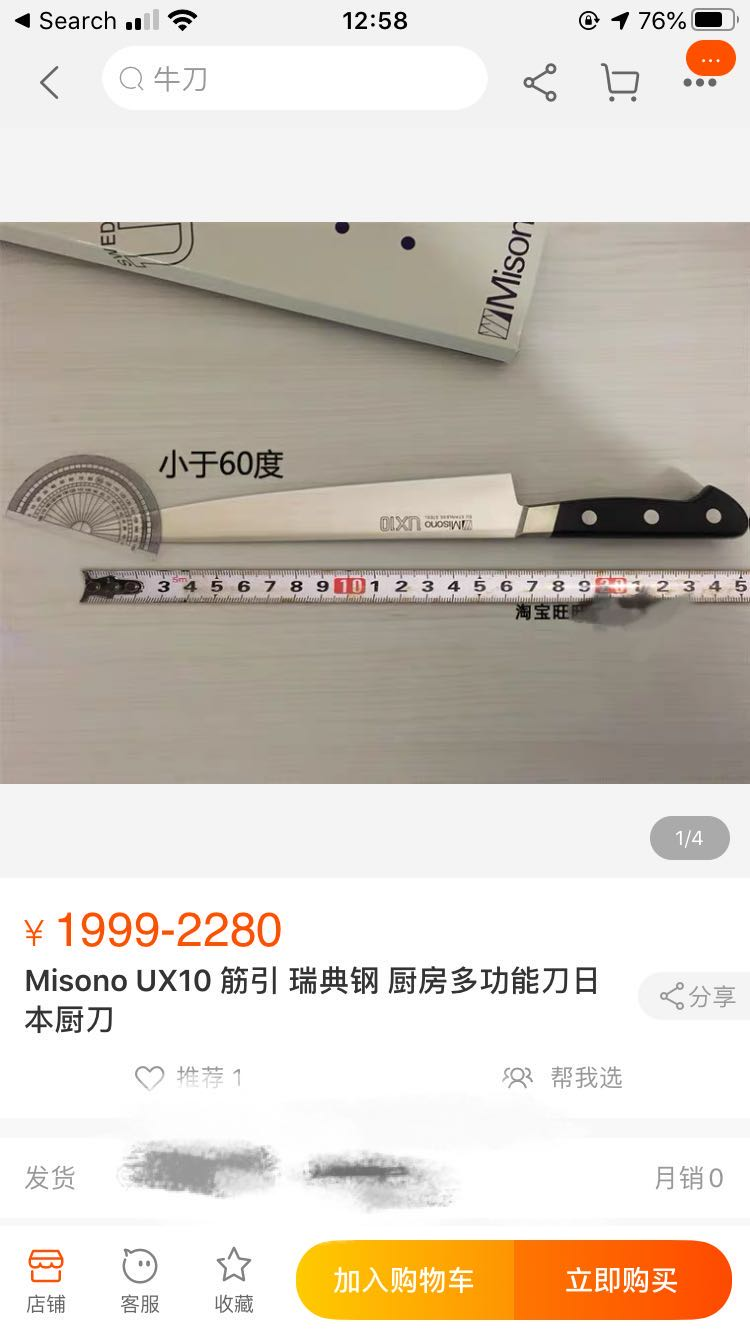Go back to previous page
The image size is (750, 1334).
49,81
